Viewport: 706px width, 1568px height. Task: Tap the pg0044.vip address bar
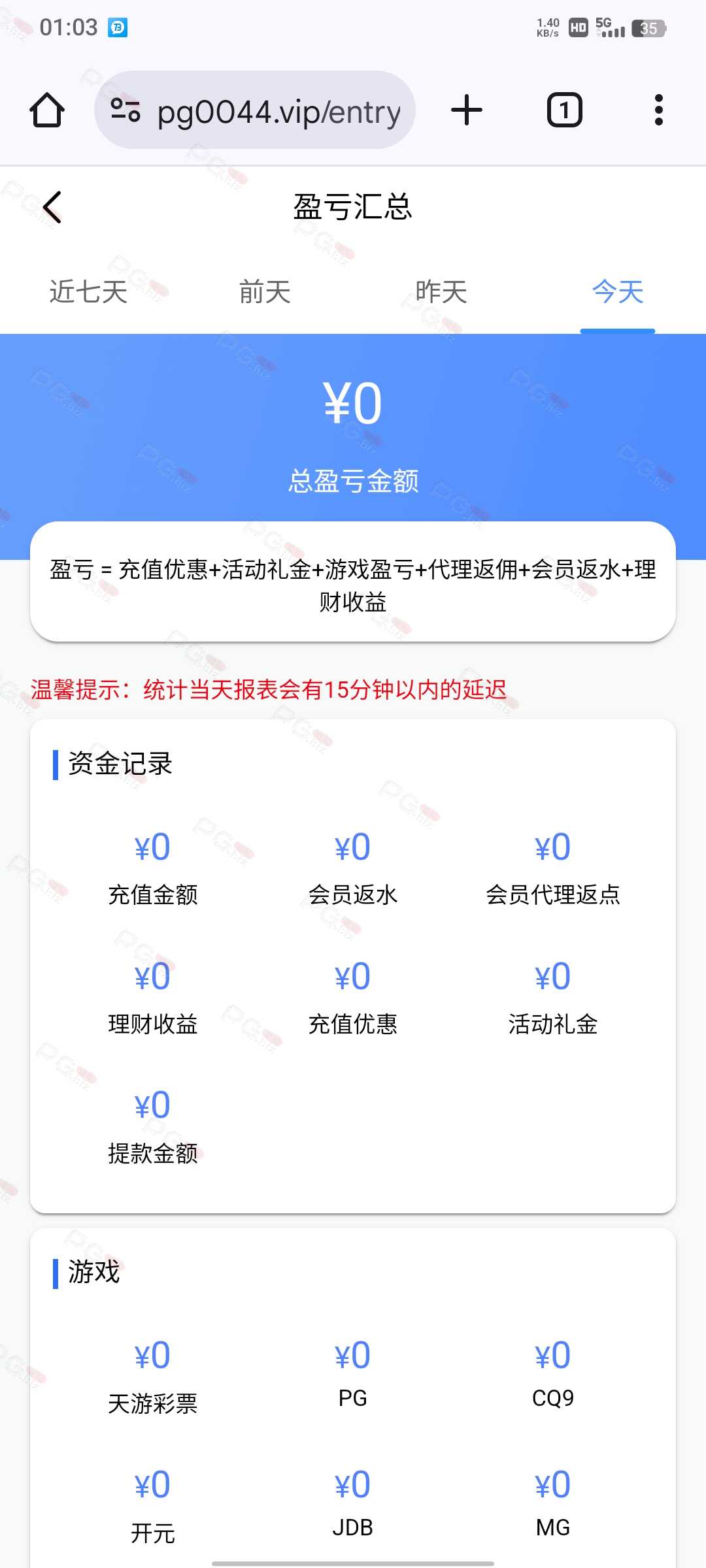(255, 110)
